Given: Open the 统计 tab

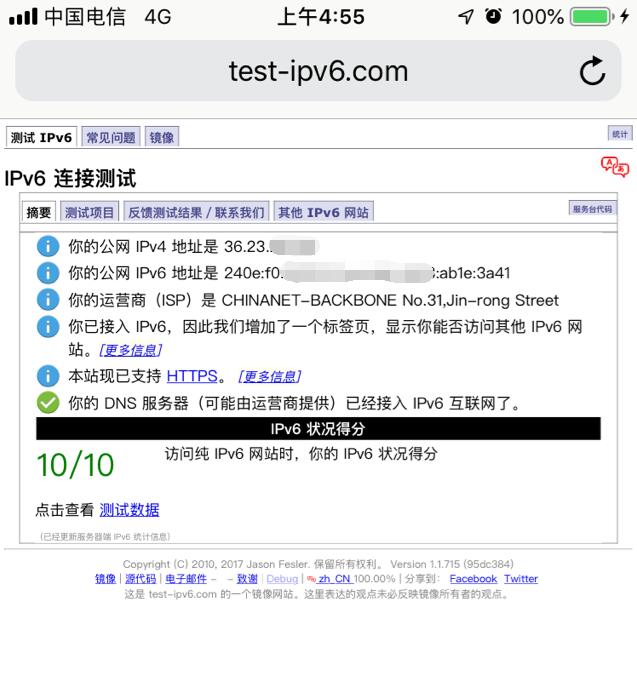Looking at the screenshot, I should tap(620, 134).
